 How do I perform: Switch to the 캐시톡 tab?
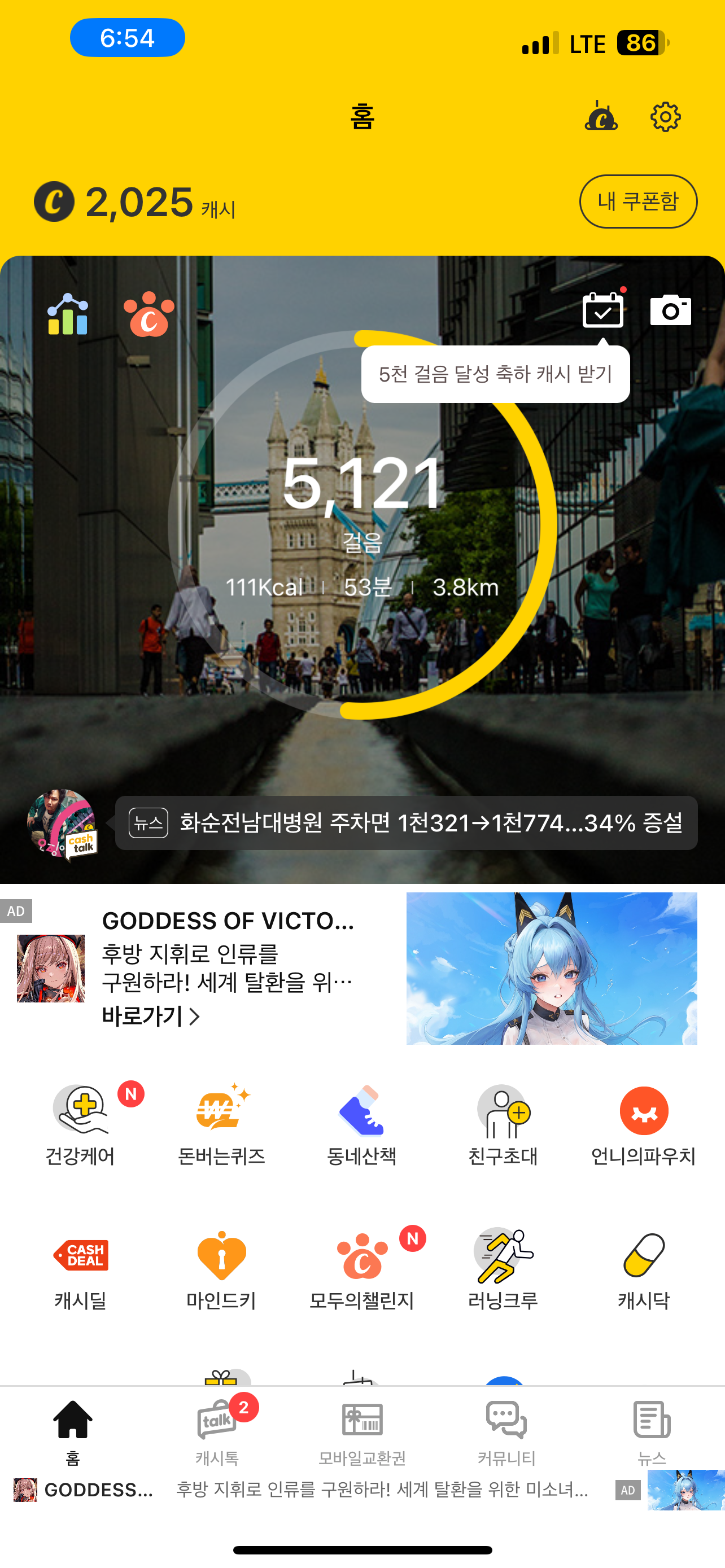(x=217, y=1431)
